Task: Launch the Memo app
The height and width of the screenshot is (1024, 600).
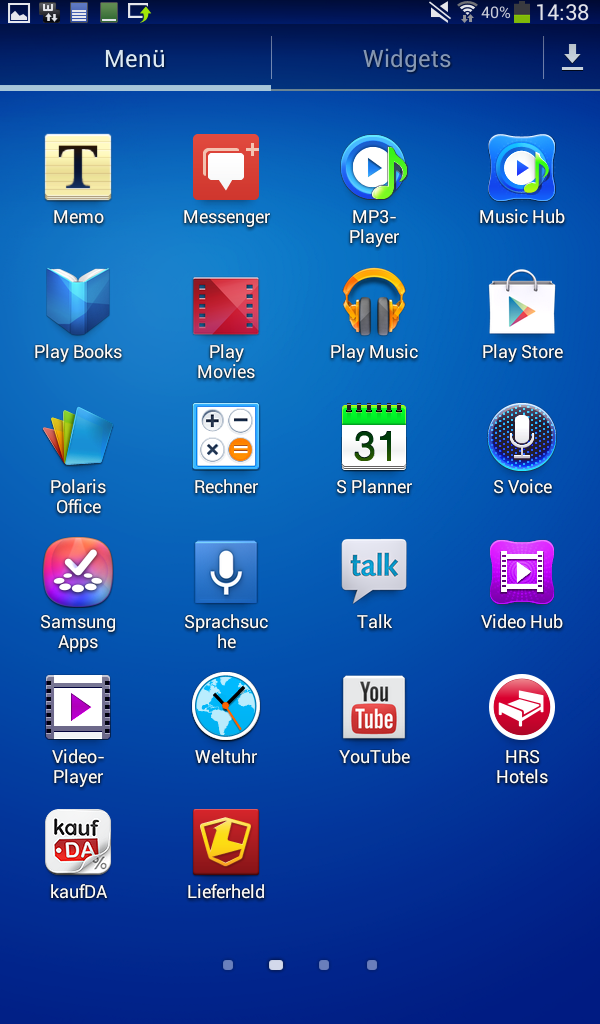Action: 78,168
